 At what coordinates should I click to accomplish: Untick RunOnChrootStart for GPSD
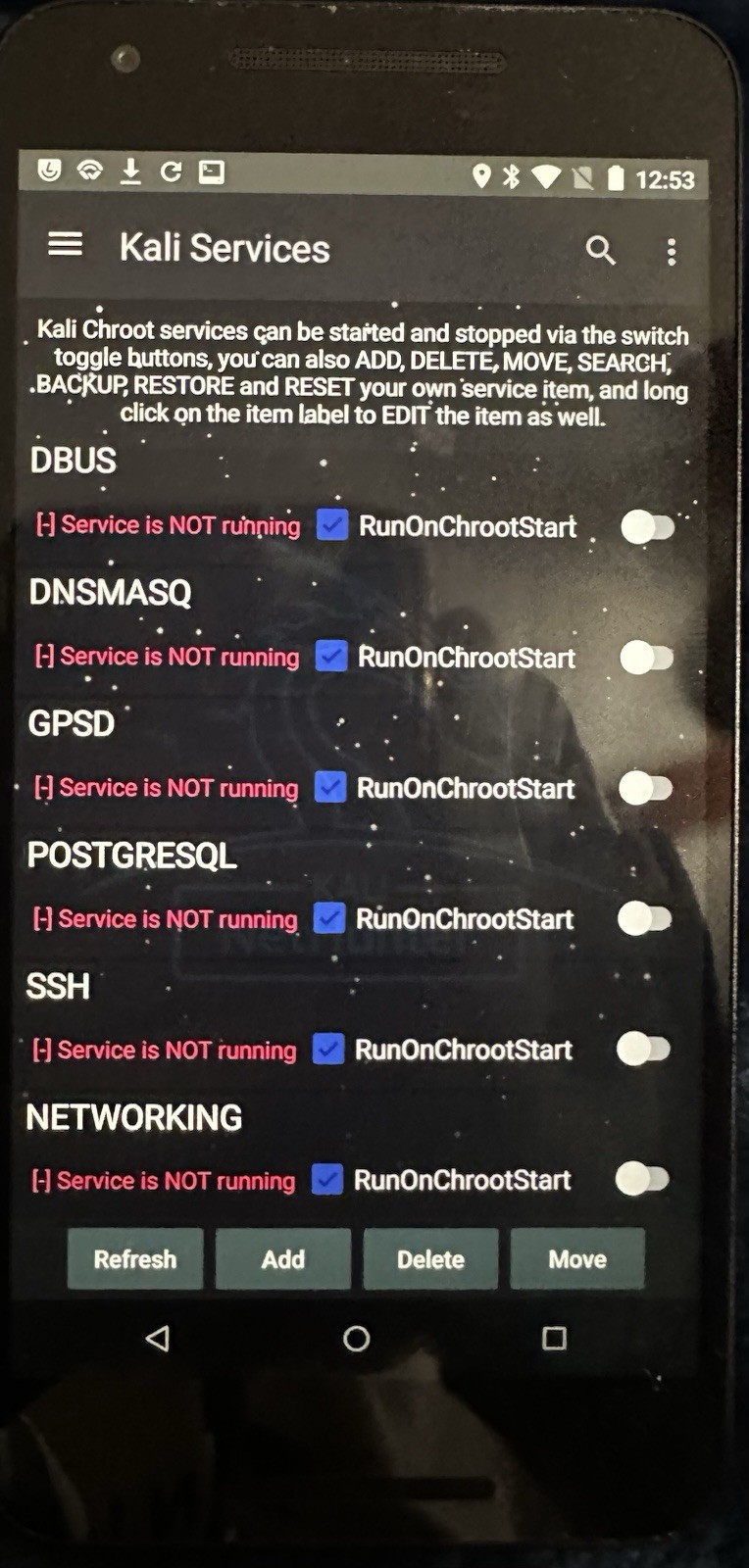tap(330, 787)
